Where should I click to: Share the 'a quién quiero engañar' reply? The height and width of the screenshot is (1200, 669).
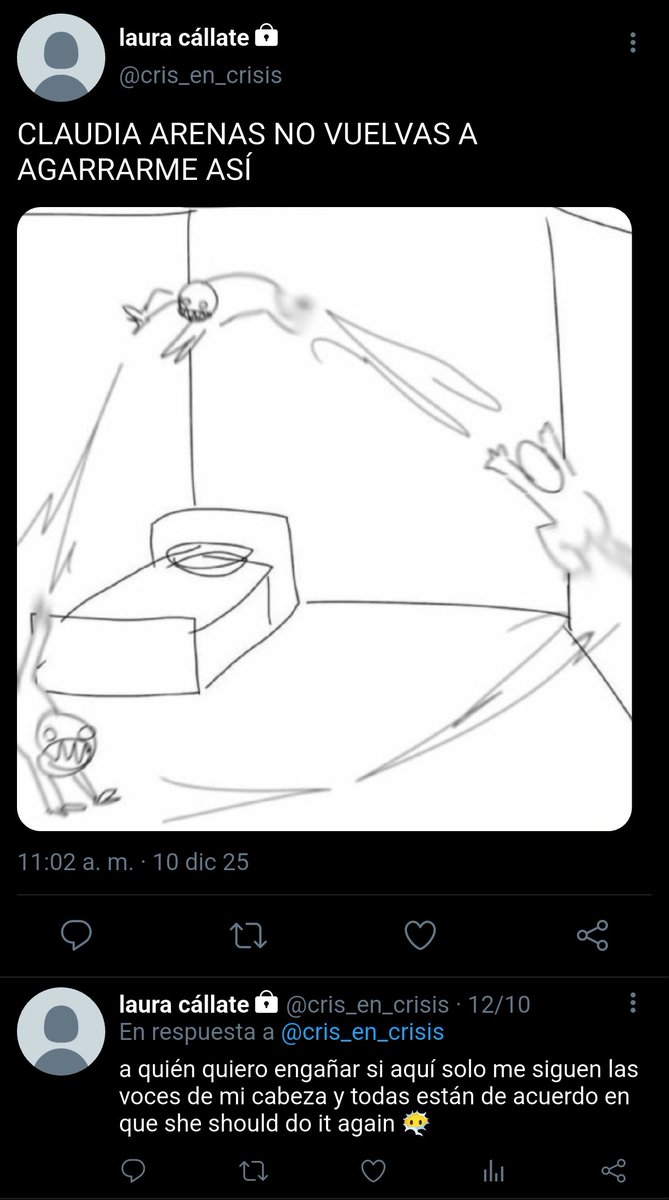613,1170
